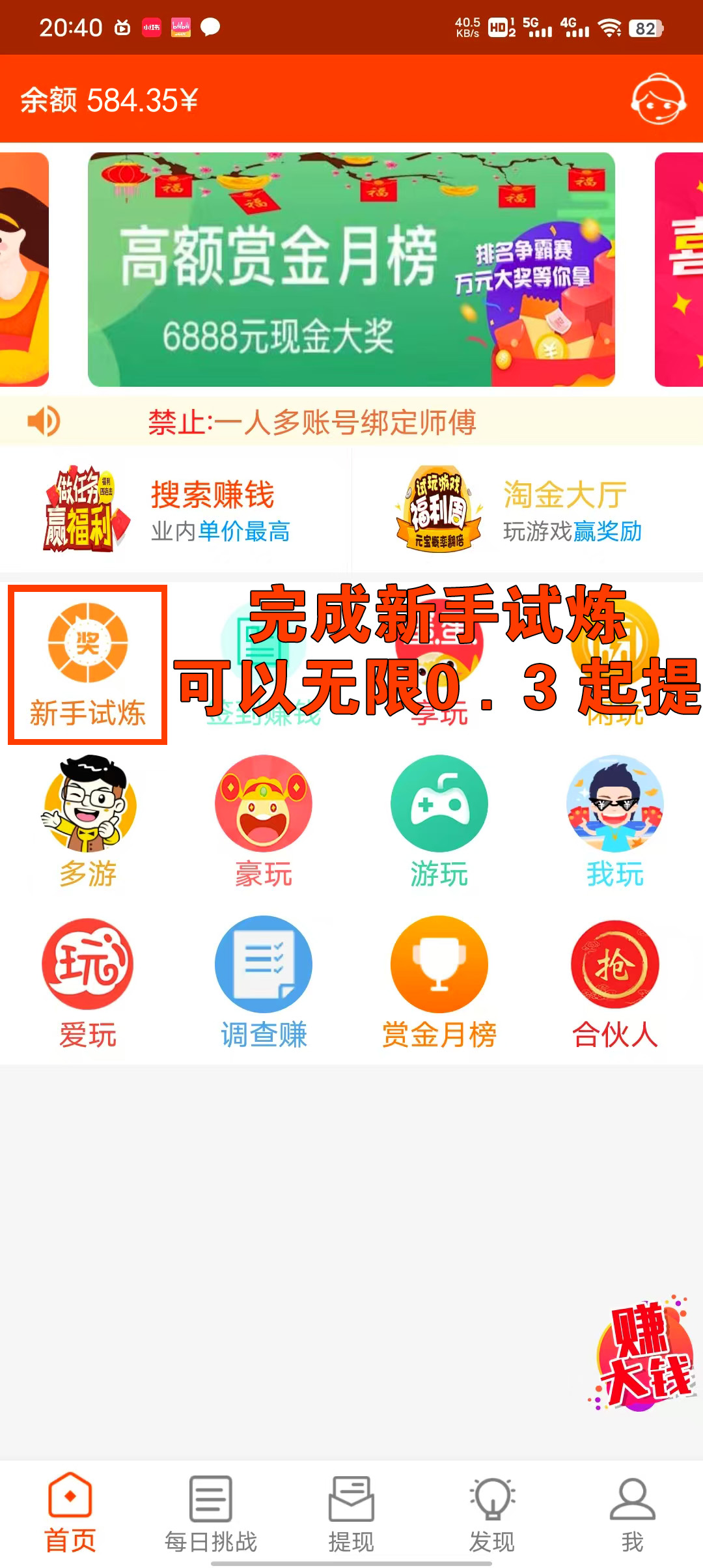The width and height of the screenshot is (703, 1568).
Task: Open the 我玩 section
Action: coord(615,820)
